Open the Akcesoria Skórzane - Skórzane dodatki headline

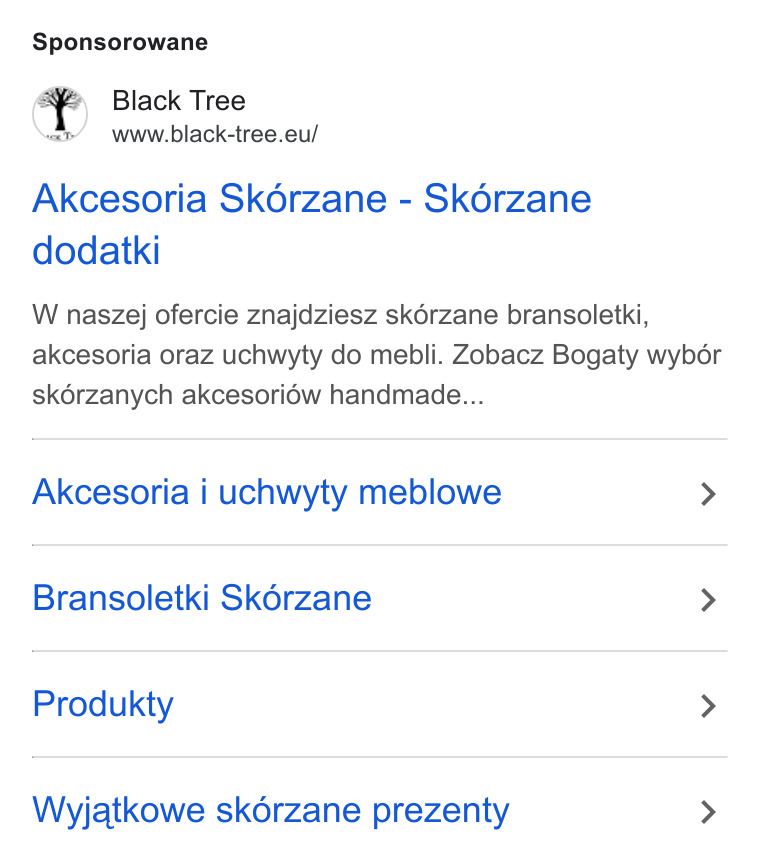click(x=312, y=224)
